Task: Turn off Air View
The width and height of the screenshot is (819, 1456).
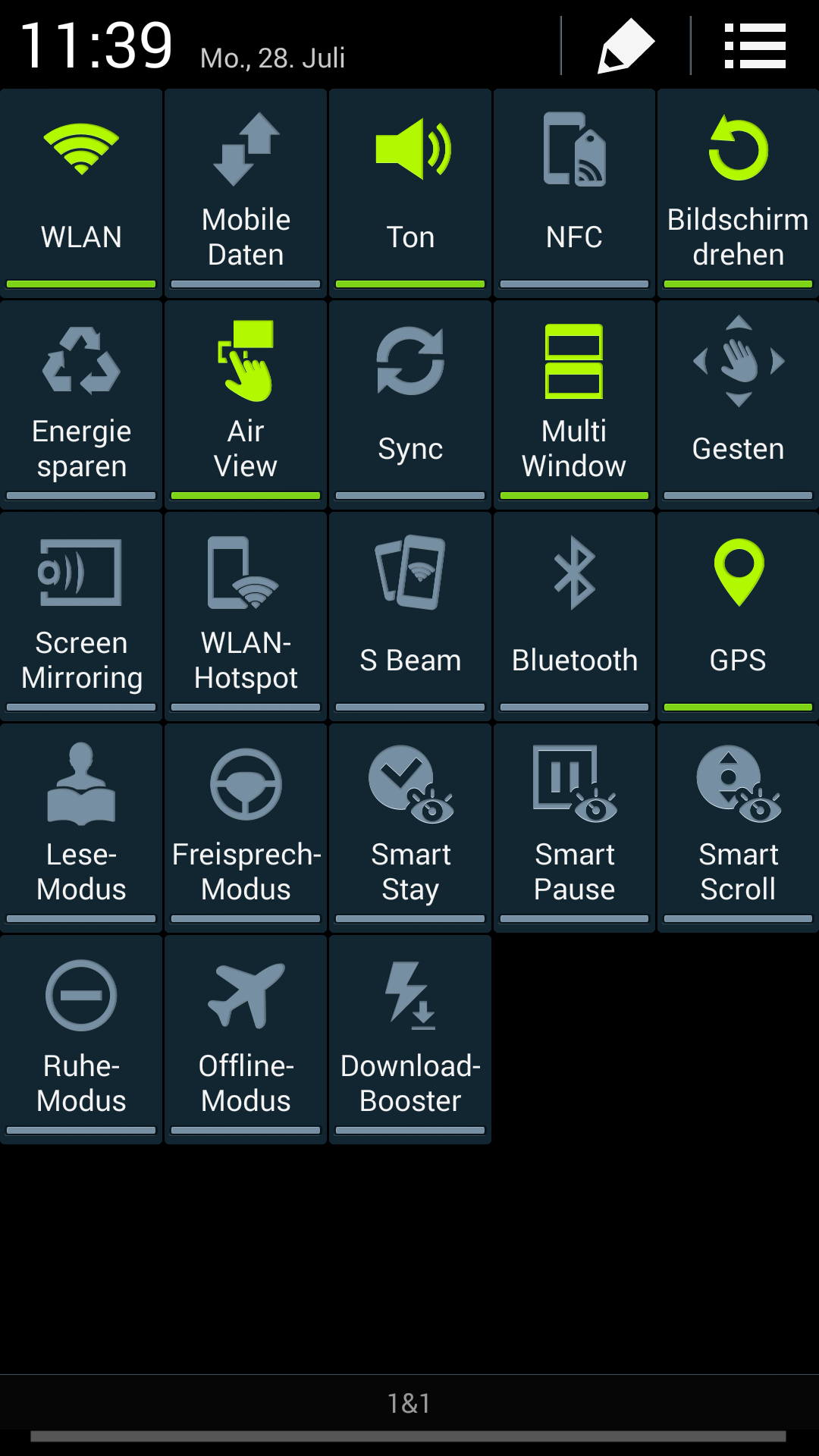Action: pos(246,404)
